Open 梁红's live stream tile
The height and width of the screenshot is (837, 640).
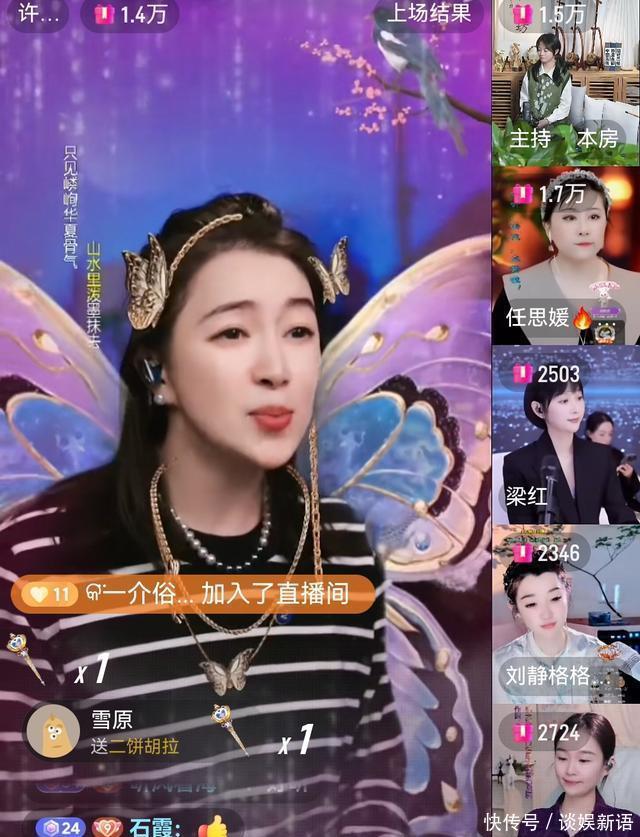566,435
